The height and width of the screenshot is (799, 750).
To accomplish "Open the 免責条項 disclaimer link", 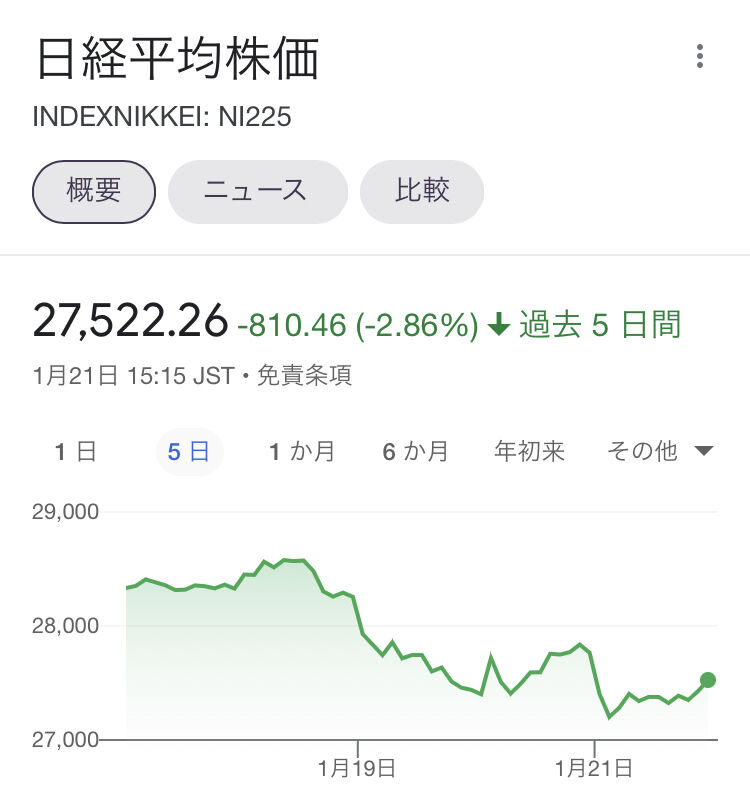I will click(304, 376).
